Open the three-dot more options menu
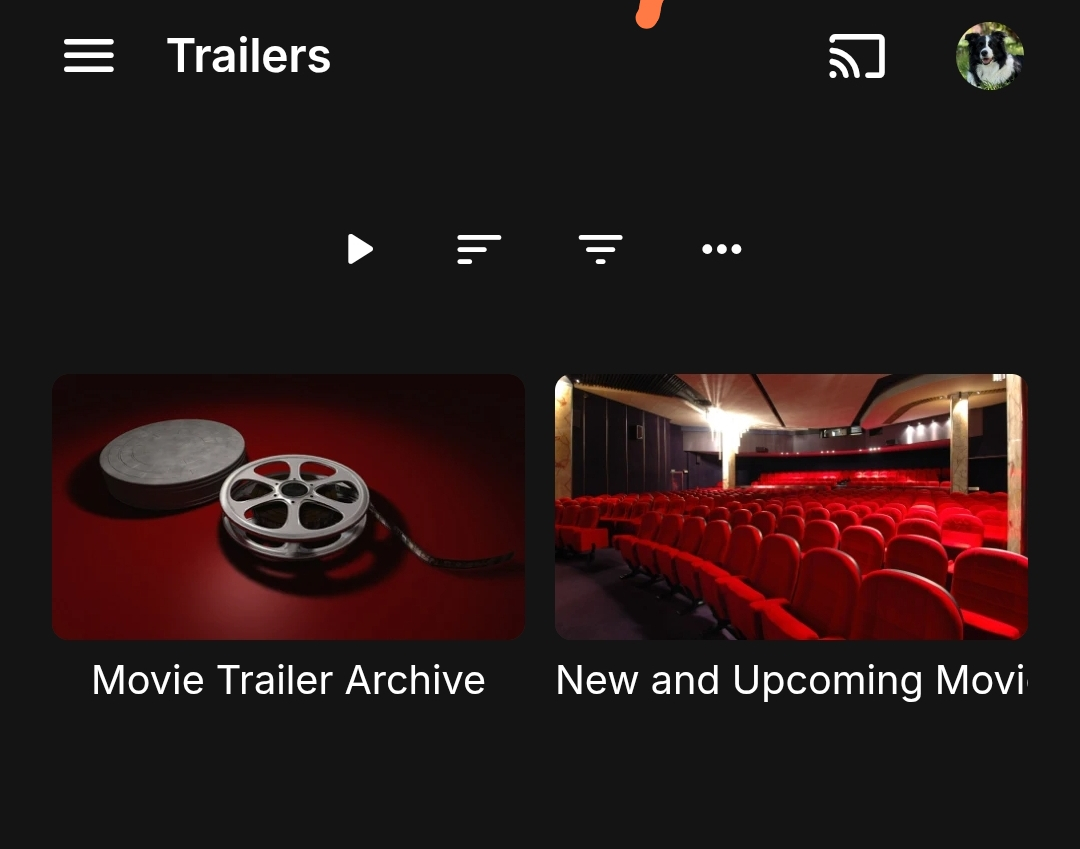Image resolution: width=1080 pixels, height=849 pixels. click(x=721, y=249)
